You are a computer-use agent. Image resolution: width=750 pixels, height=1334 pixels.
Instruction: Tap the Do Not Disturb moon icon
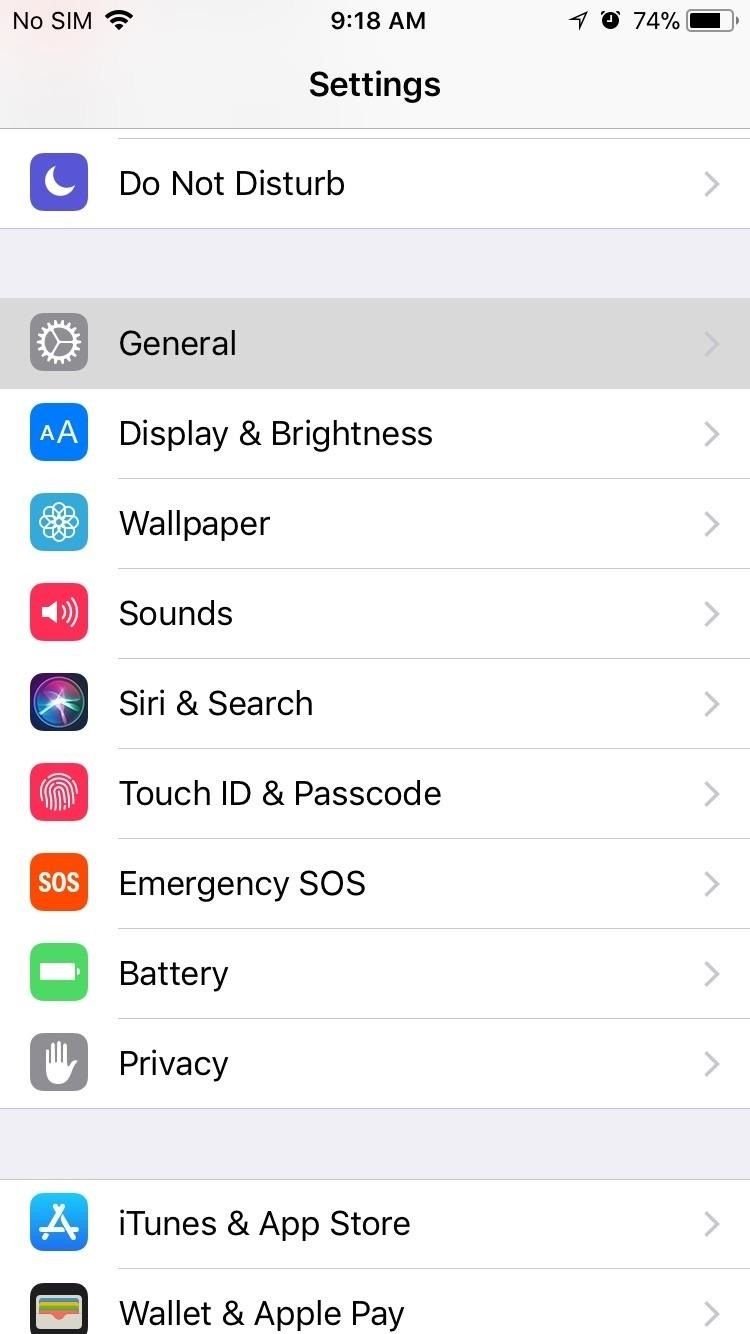[58, 183]
